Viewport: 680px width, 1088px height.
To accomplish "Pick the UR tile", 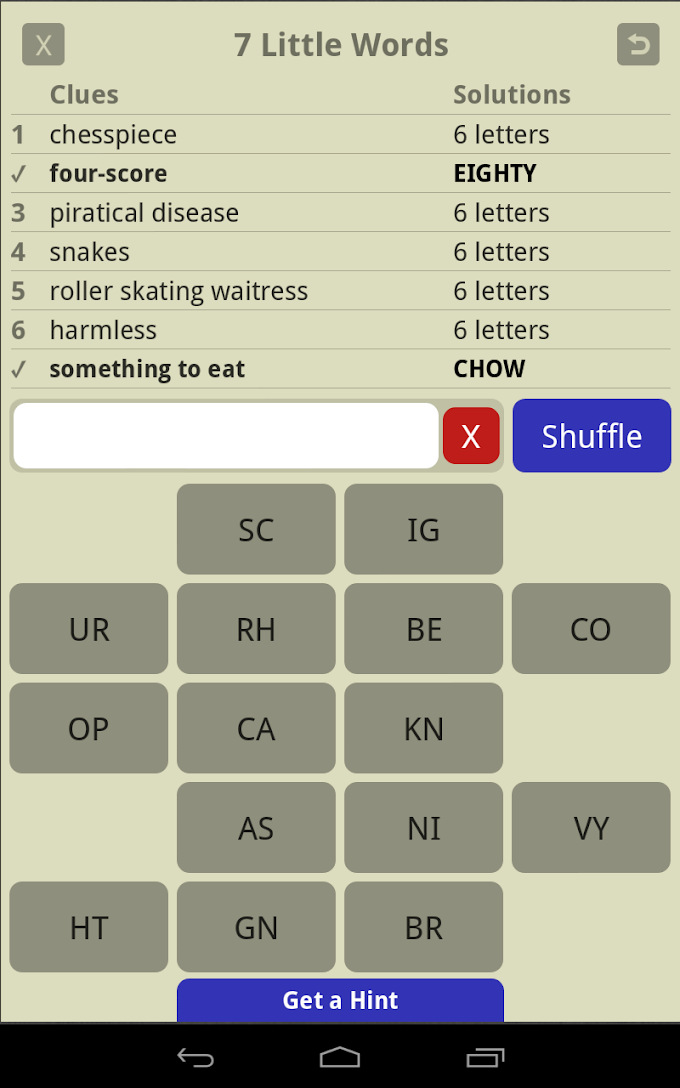I will pos(89,629).
